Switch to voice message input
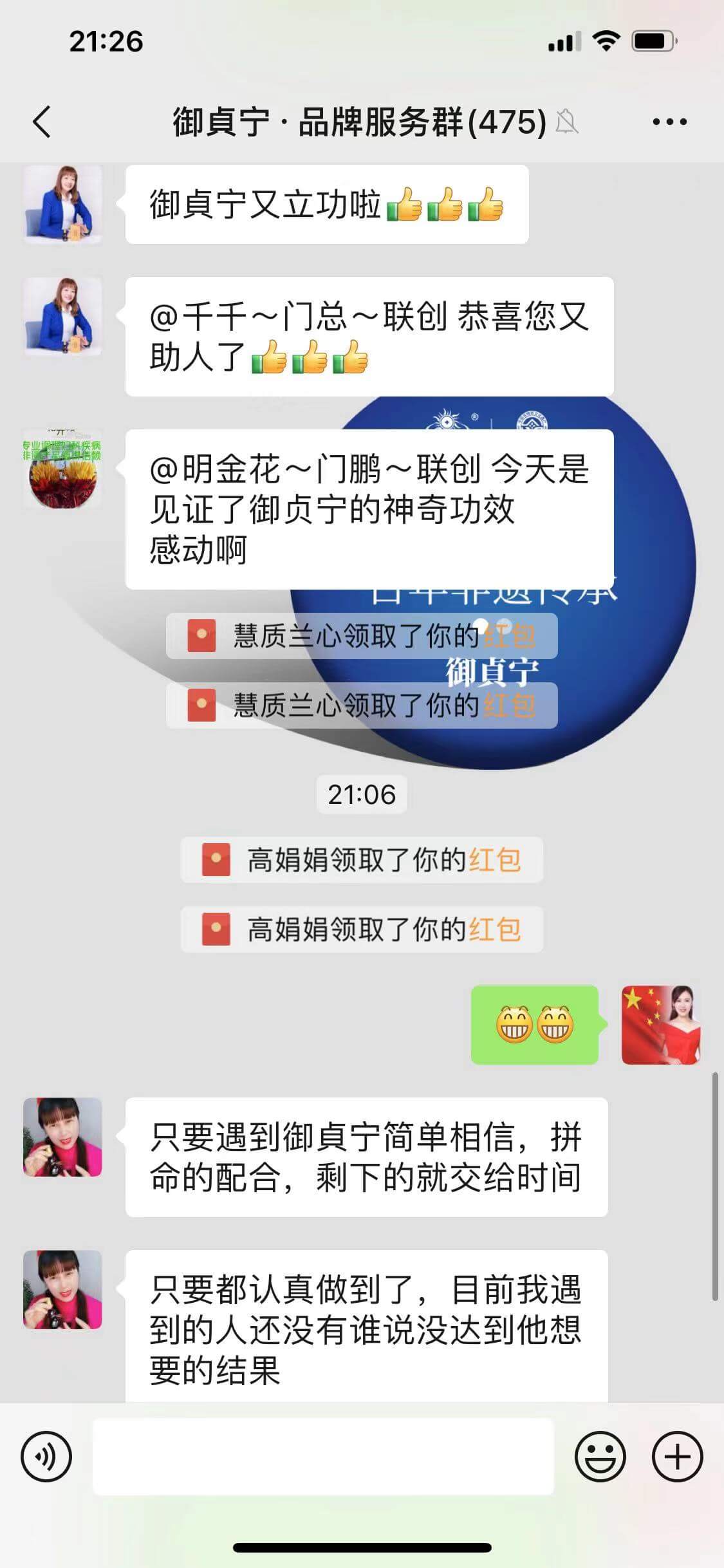724x1568 pixels. pyautogui.click(x=46, y=1457)
